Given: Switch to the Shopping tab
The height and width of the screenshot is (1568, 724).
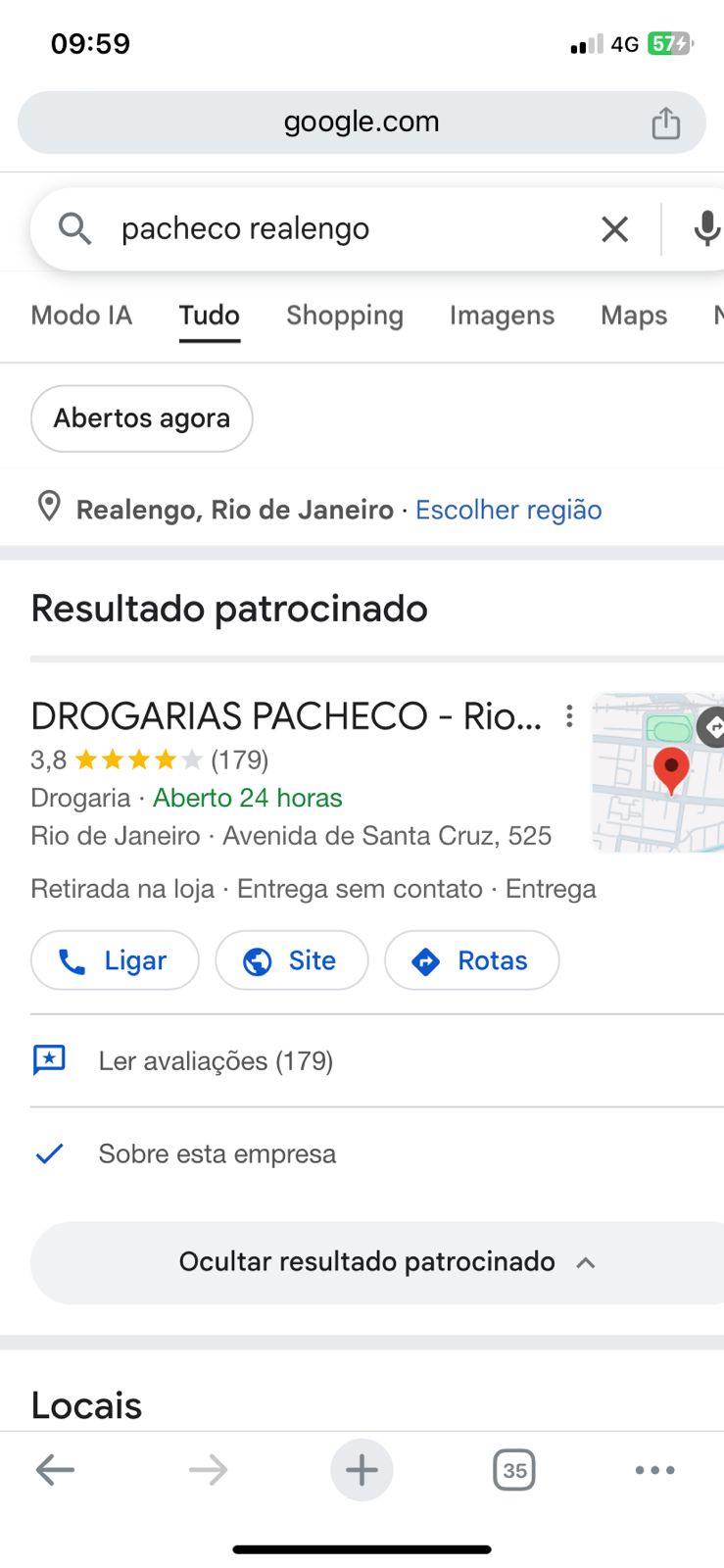Looking at the screenshot, I should [344, 316].
